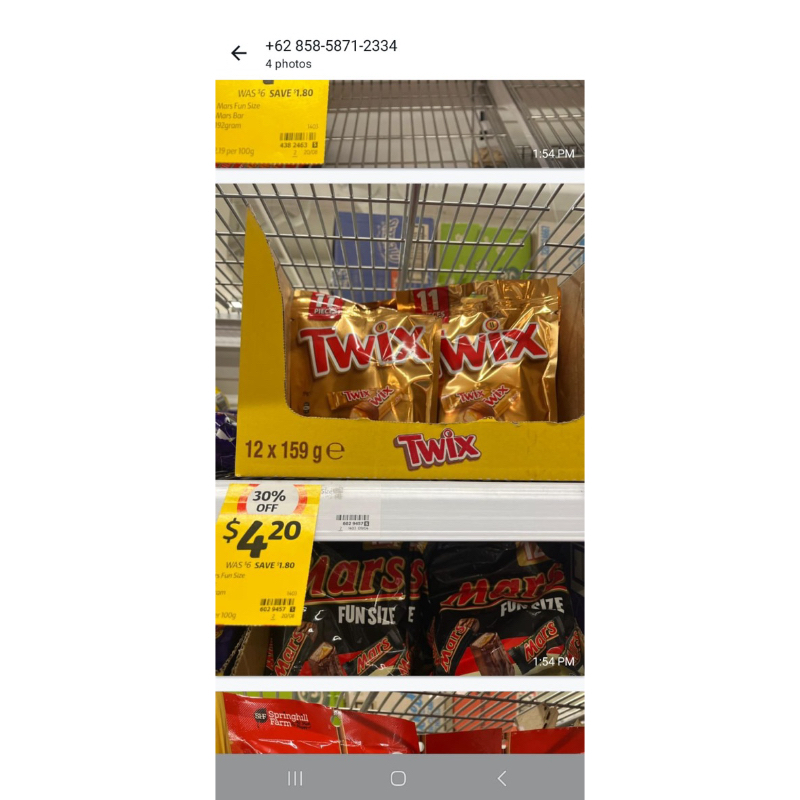Open the Mars price tag photo
The width and height of the screenshot is (800, 800).
click(400, 123)
